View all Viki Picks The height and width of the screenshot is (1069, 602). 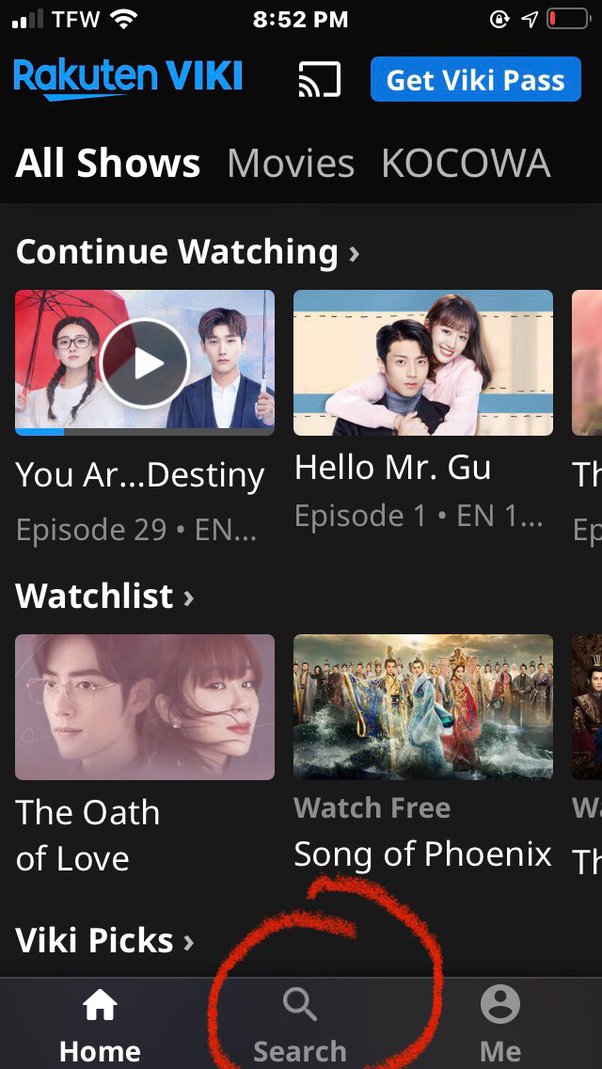click(x=104, y=940)
